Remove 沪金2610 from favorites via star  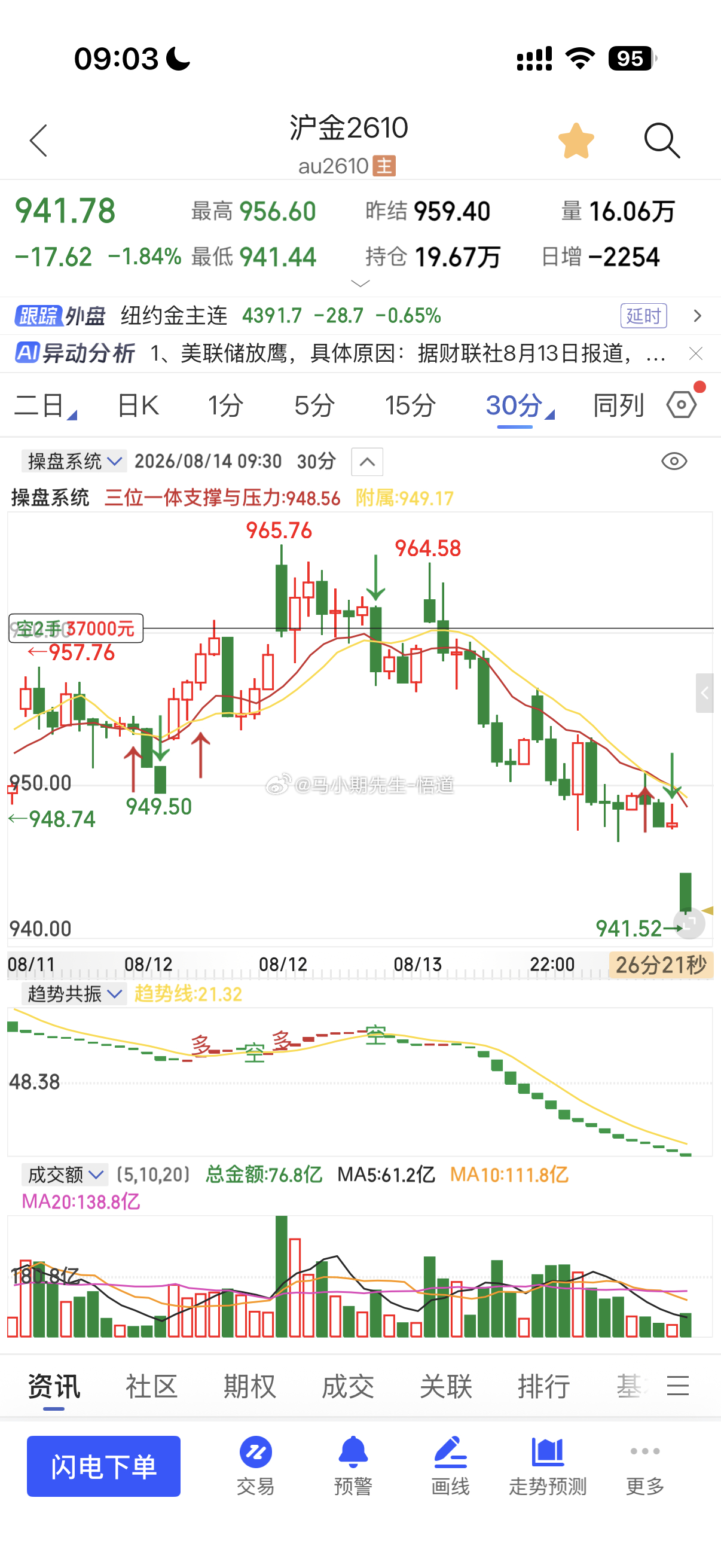pos(576,141)
